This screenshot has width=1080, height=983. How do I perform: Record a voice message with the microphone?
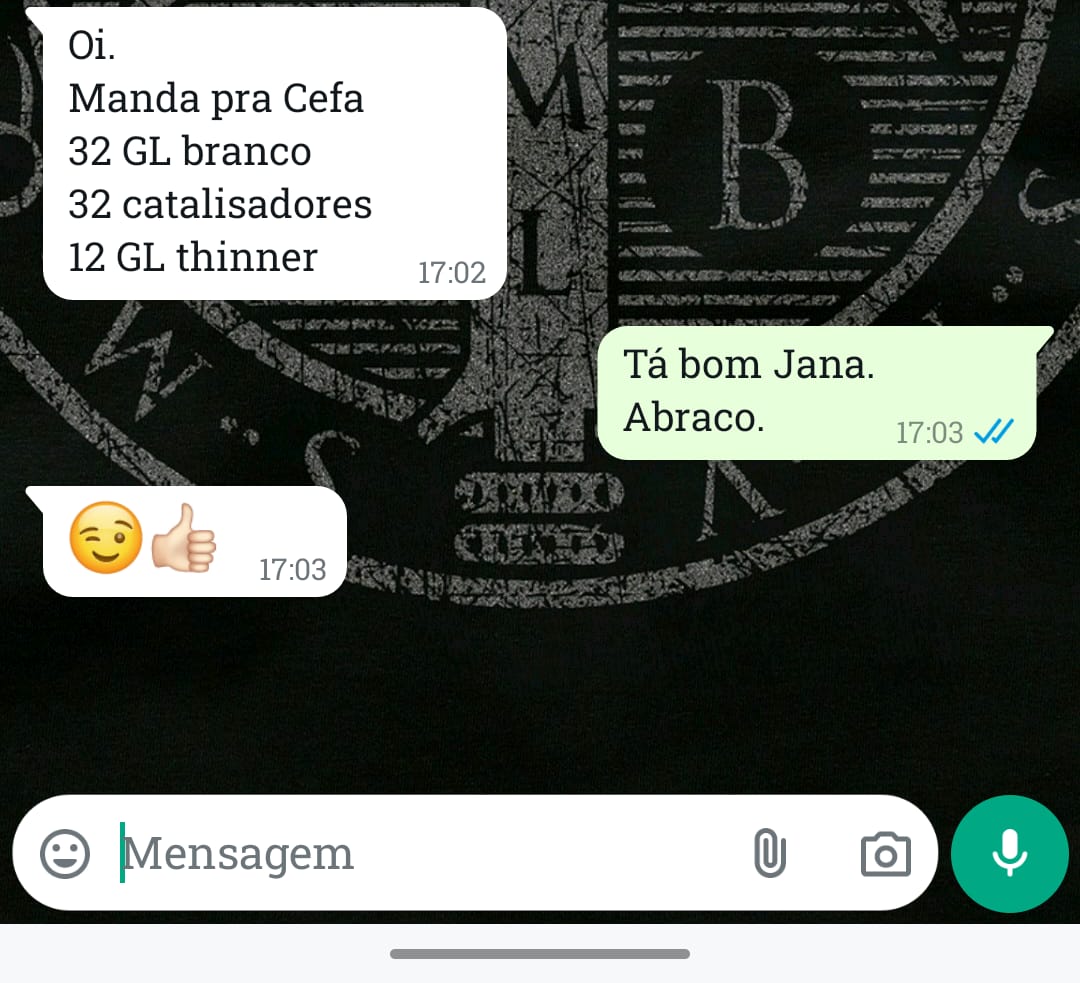[1009, 854]
